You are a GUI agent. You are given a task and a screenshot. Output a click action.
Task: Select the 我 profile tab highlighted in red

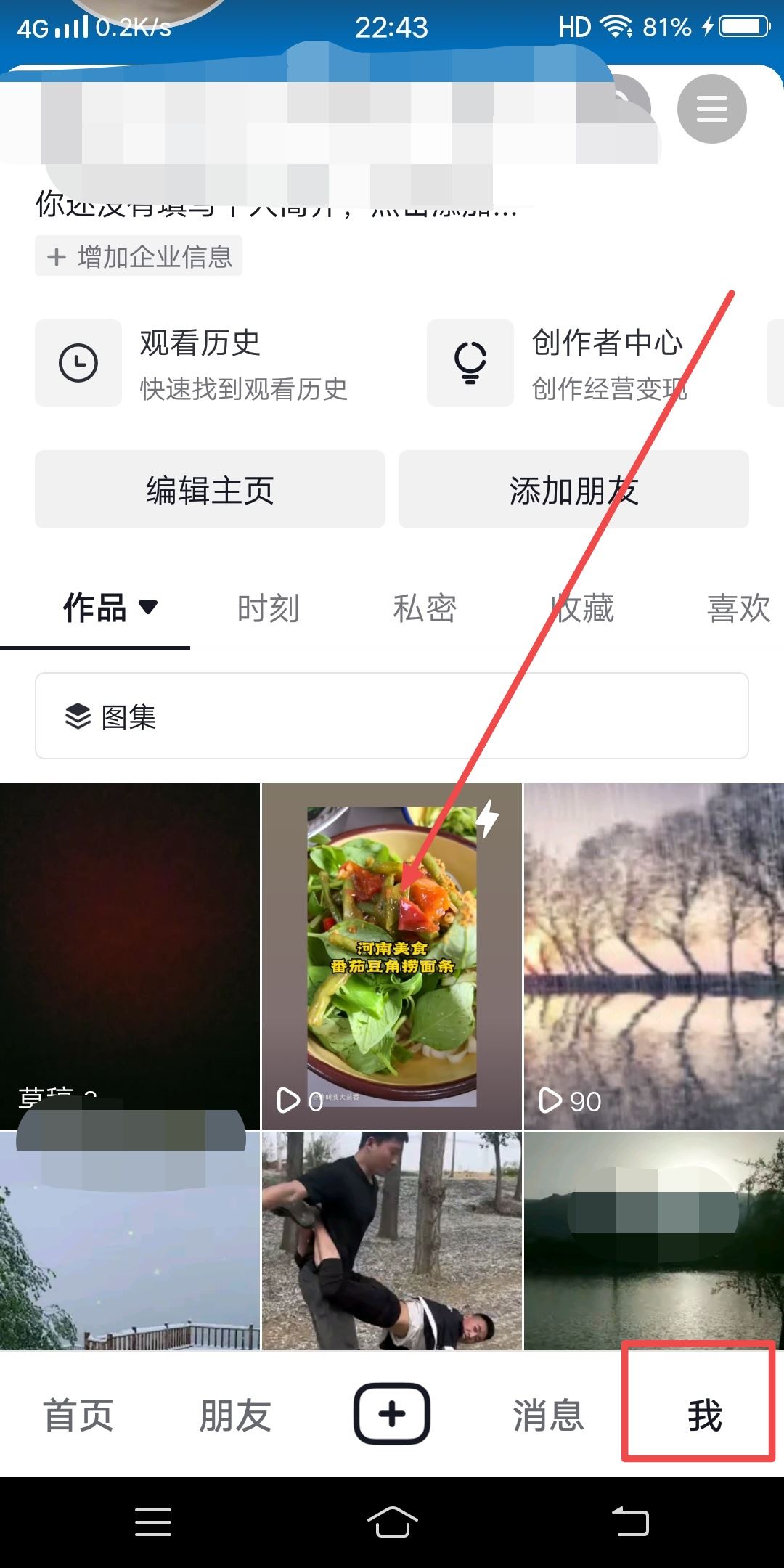[x=701, y=1414]
